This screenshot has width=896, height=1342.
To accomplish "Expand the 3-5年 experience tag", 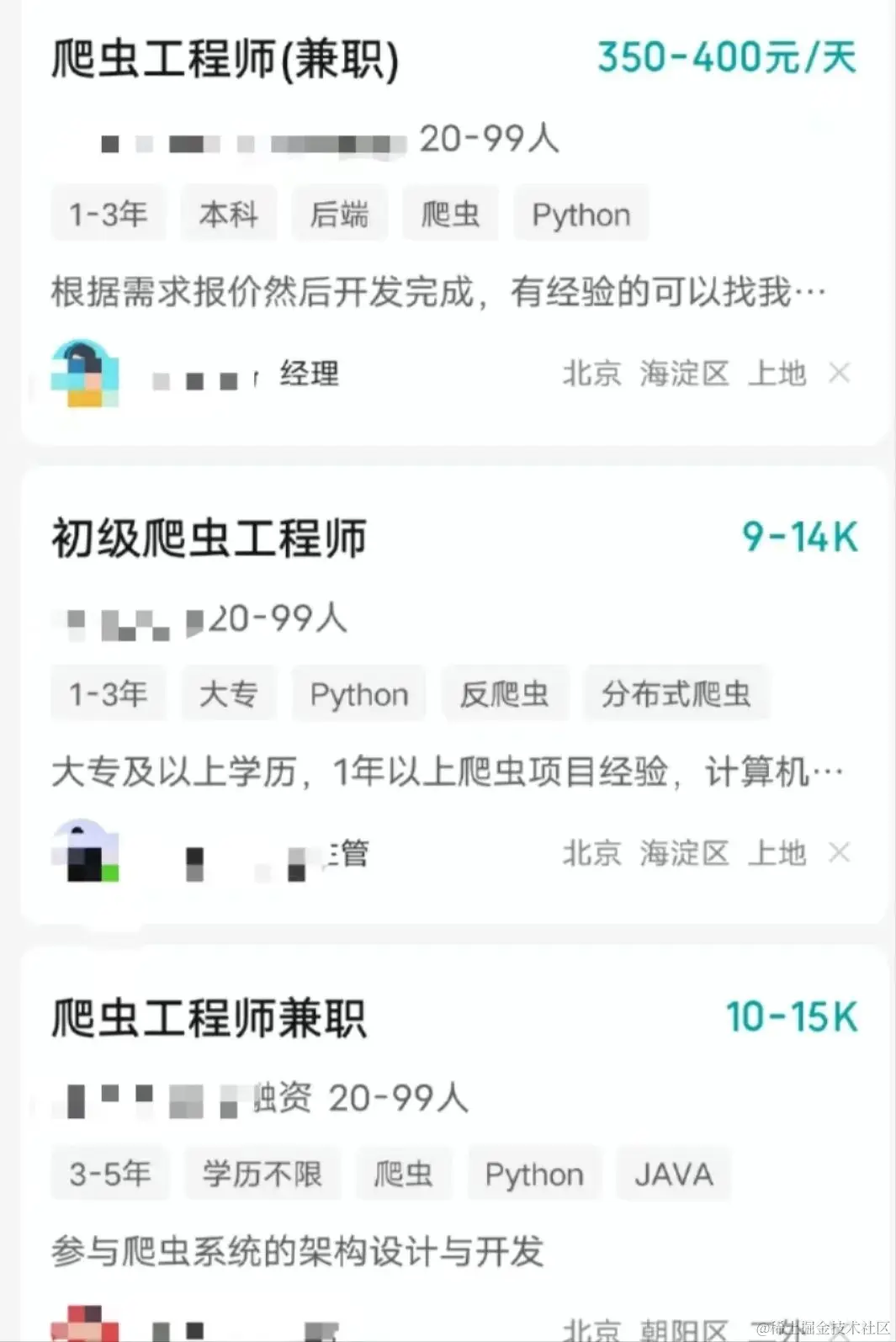I will tap(109, 1175).
